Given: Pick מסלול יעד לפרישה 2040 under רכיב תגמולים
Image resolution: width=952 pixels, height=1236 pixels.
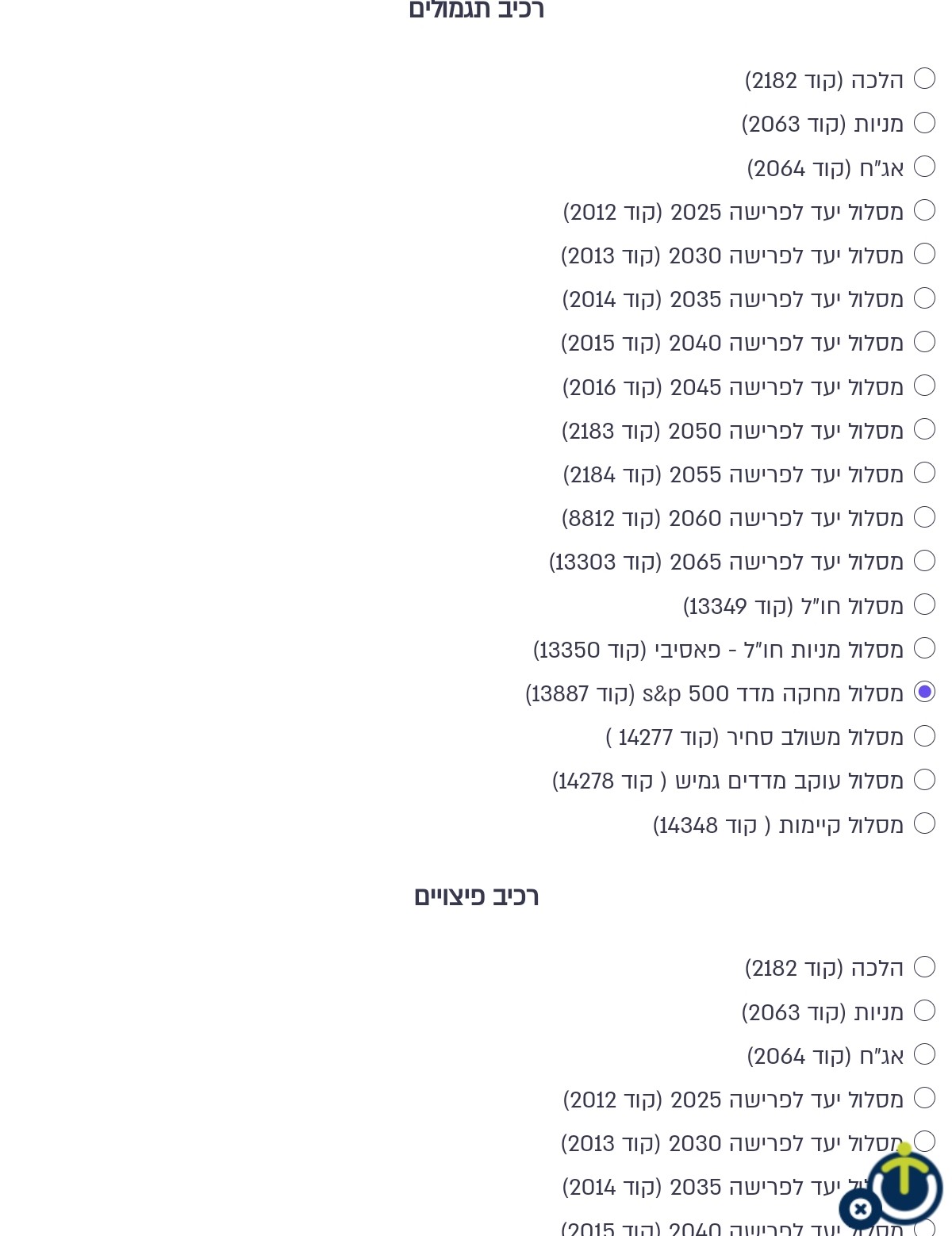Looking at the screenshot, I should (924, 342).
